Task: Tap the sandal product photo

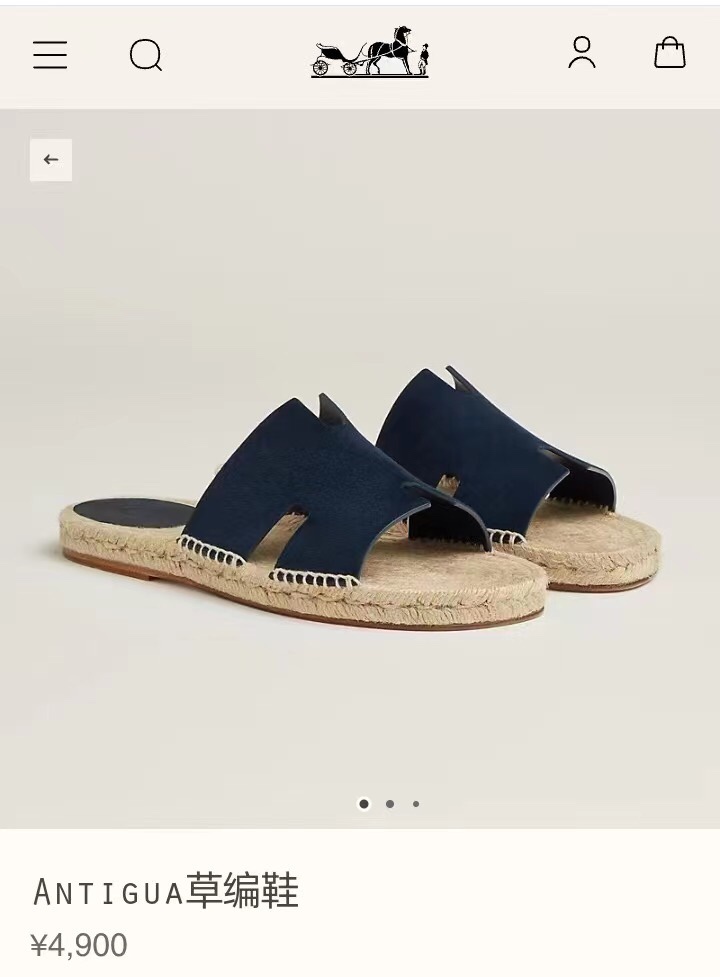Action: (360, 480)
